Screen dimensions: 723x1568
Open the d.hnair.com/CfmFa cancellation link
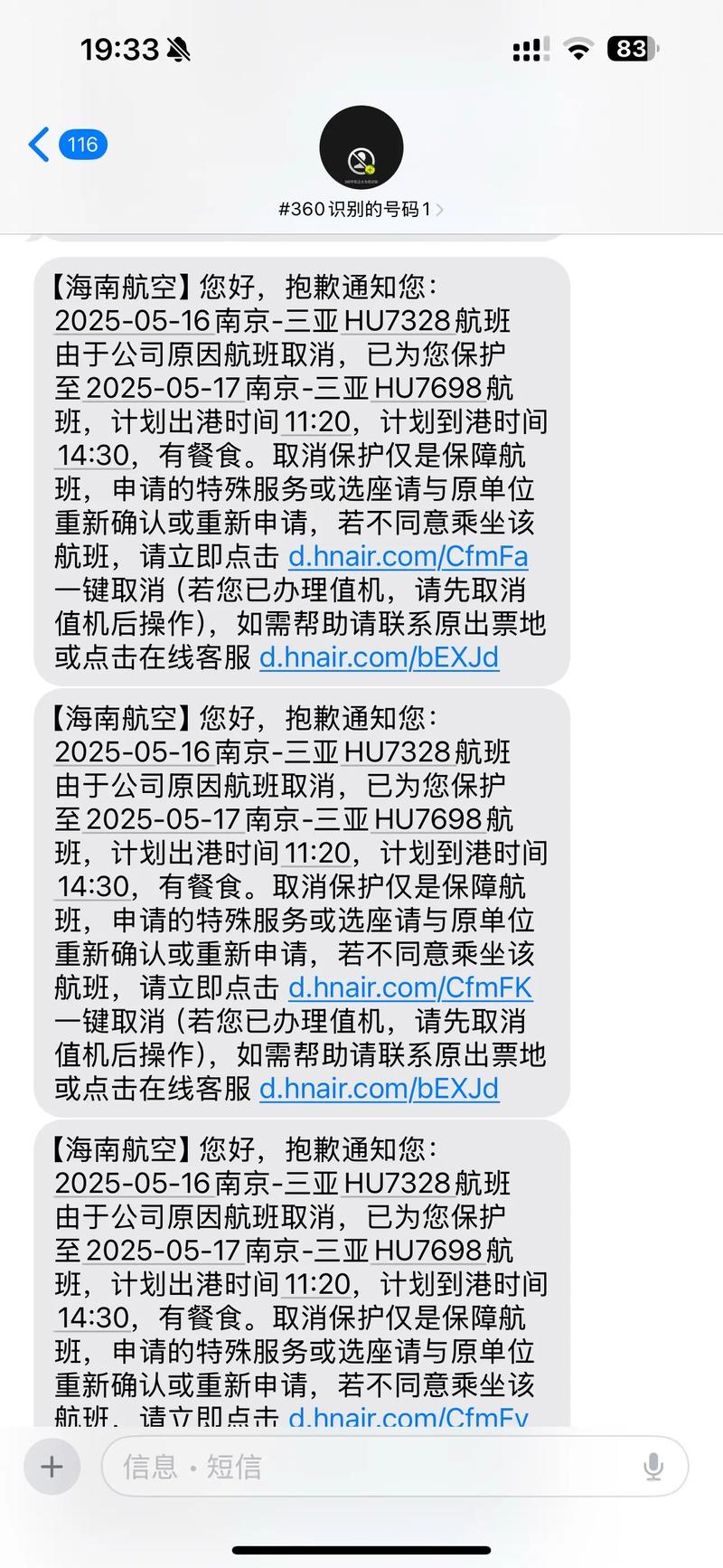point(408,557)
